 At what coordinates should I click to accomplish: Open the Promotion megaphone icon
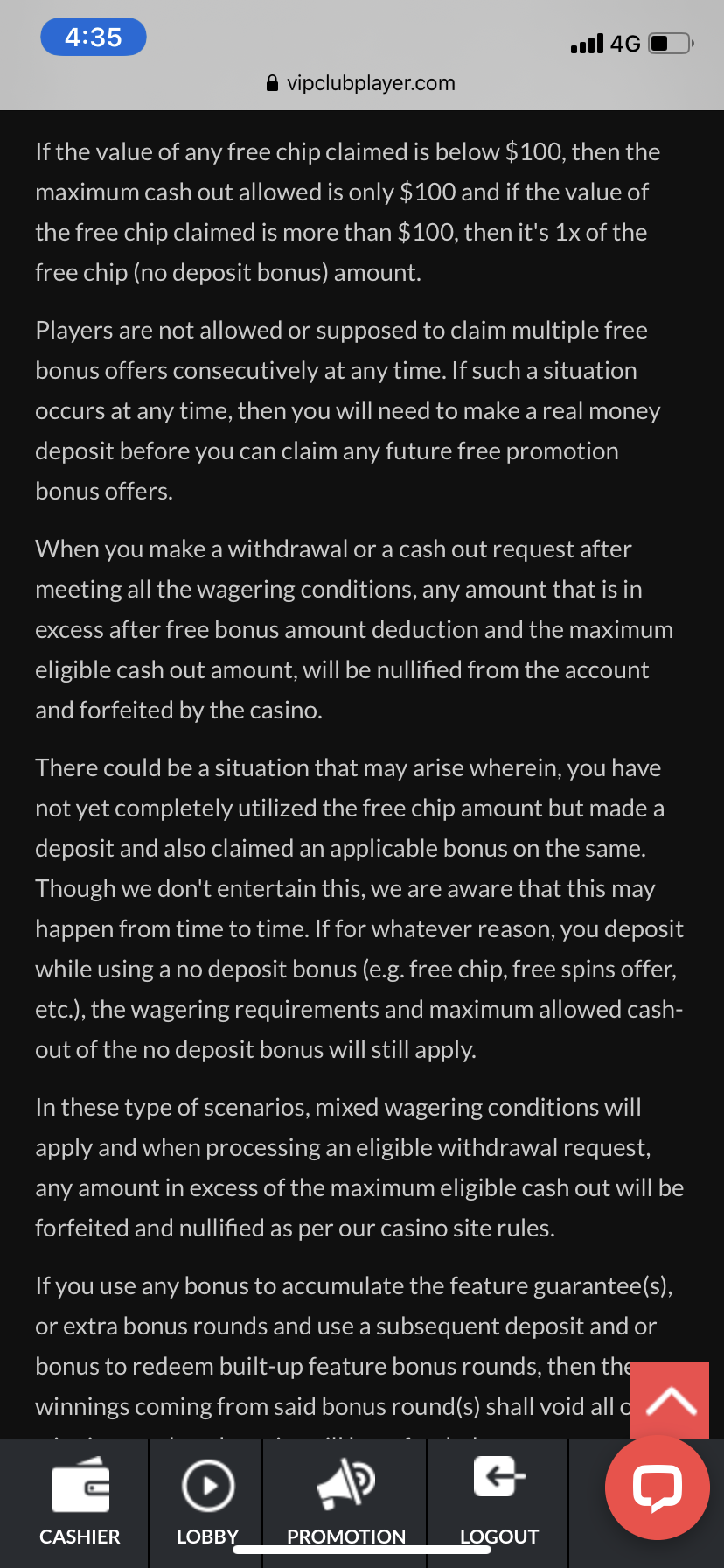346,1485
